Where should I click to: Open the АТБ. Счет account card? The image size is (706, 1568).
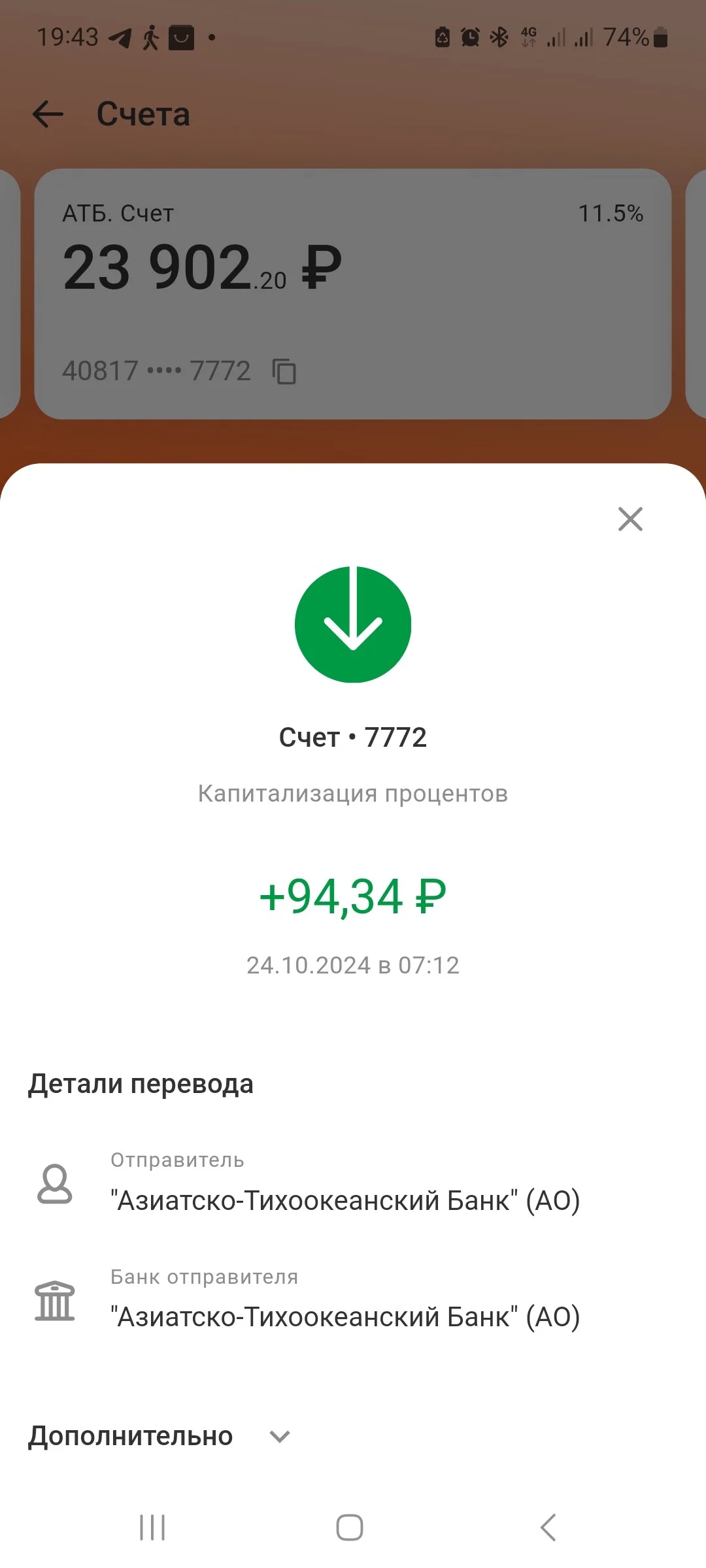click(x=353, y=294)
